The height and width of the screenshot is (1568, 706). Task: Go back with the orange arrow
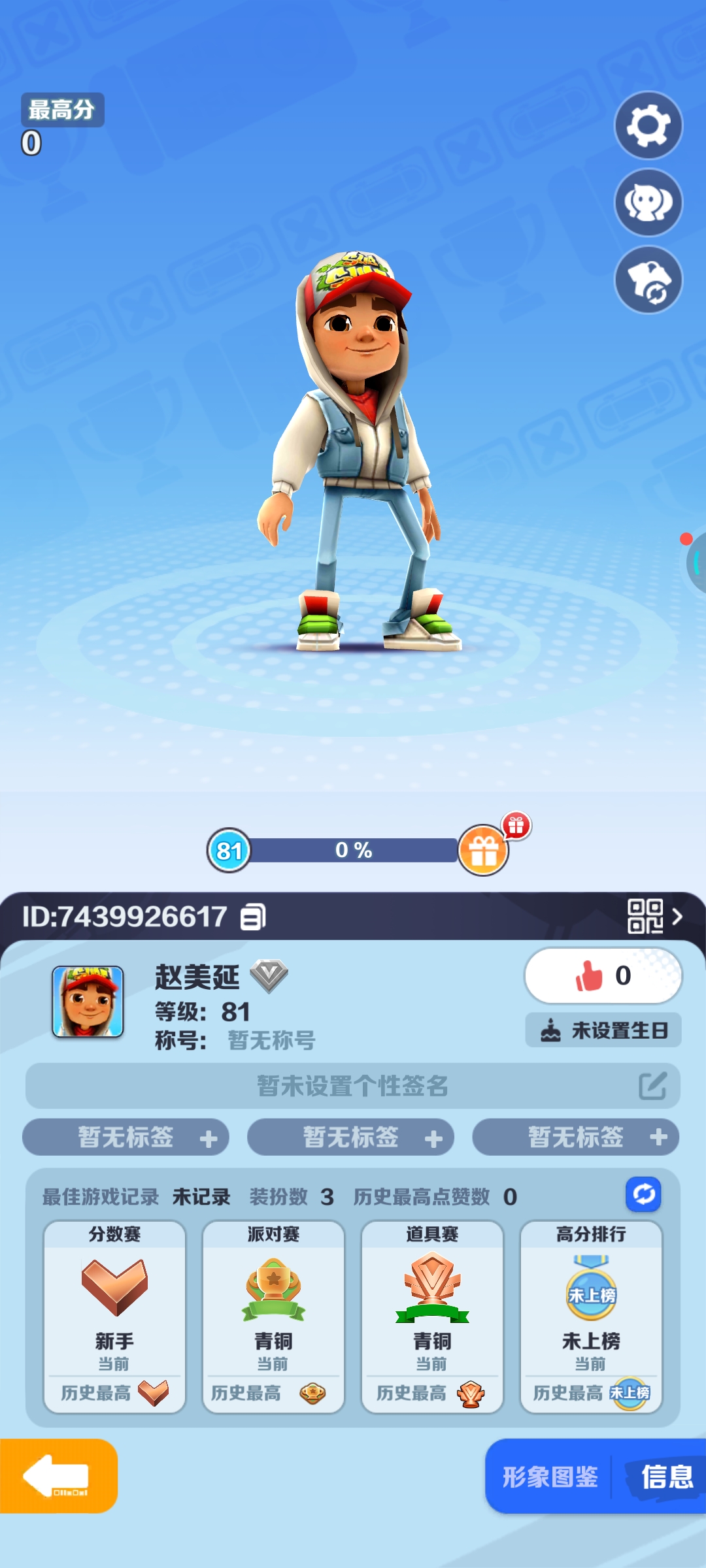tap(58, 1476)
